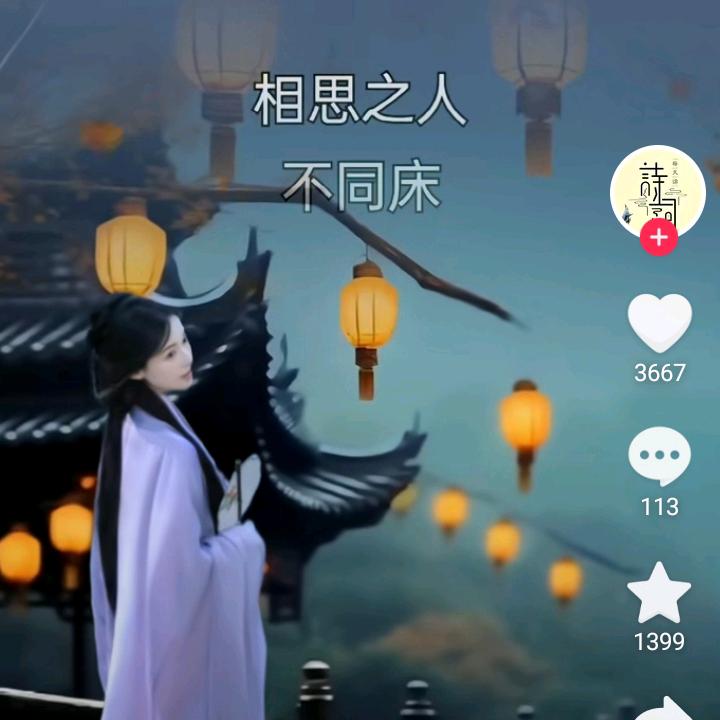Follow the creator with the red plus button
The width and height of the screenshot is (720, 720).
pos(659,237)
